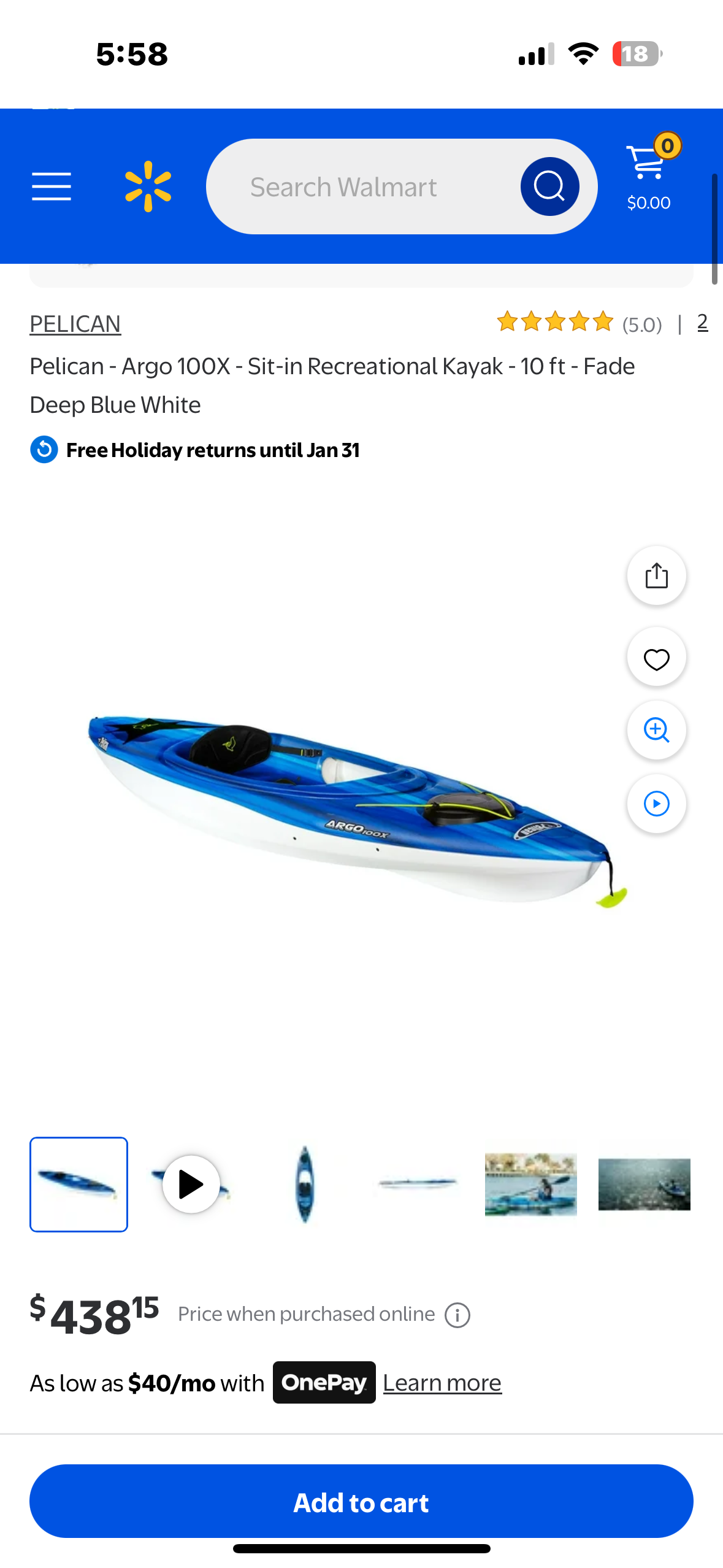Play the product video from side button
This screenshot has height=1568, width=723.
pos(656,804)
